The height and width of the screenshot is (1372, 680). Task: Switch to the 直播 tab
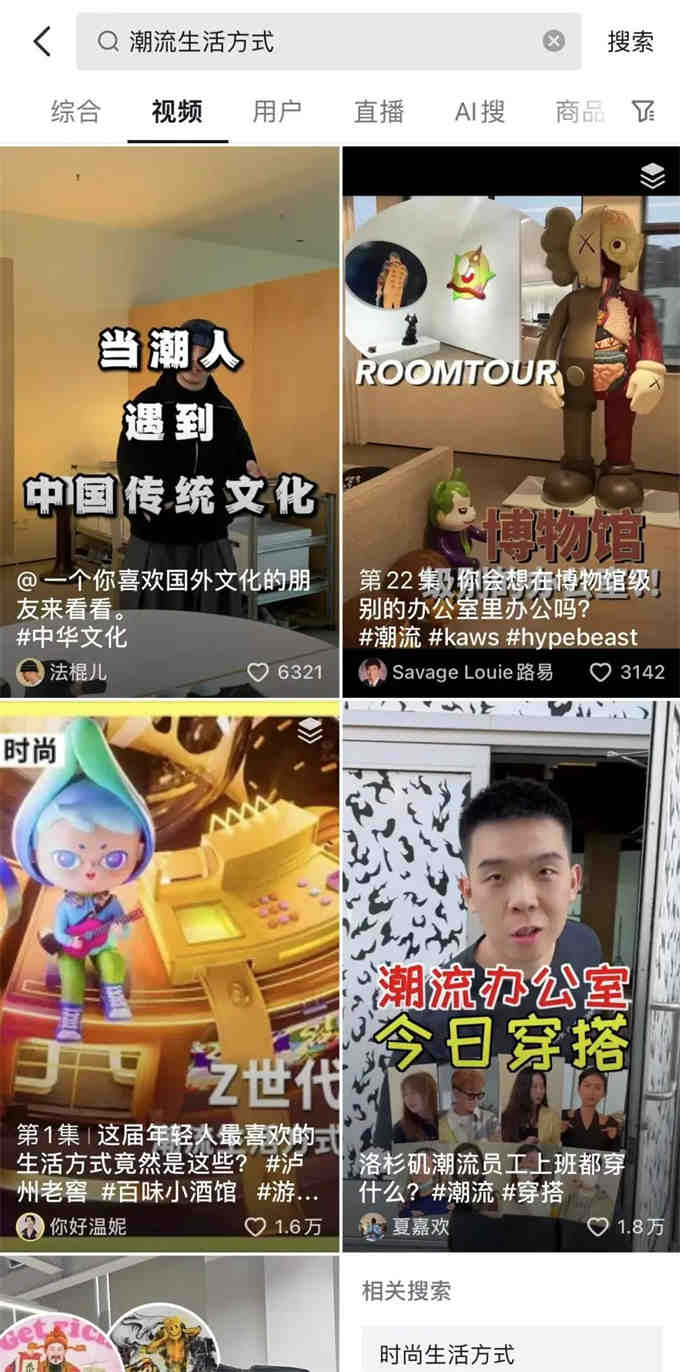pyautogui.click(x=379, y=111)
